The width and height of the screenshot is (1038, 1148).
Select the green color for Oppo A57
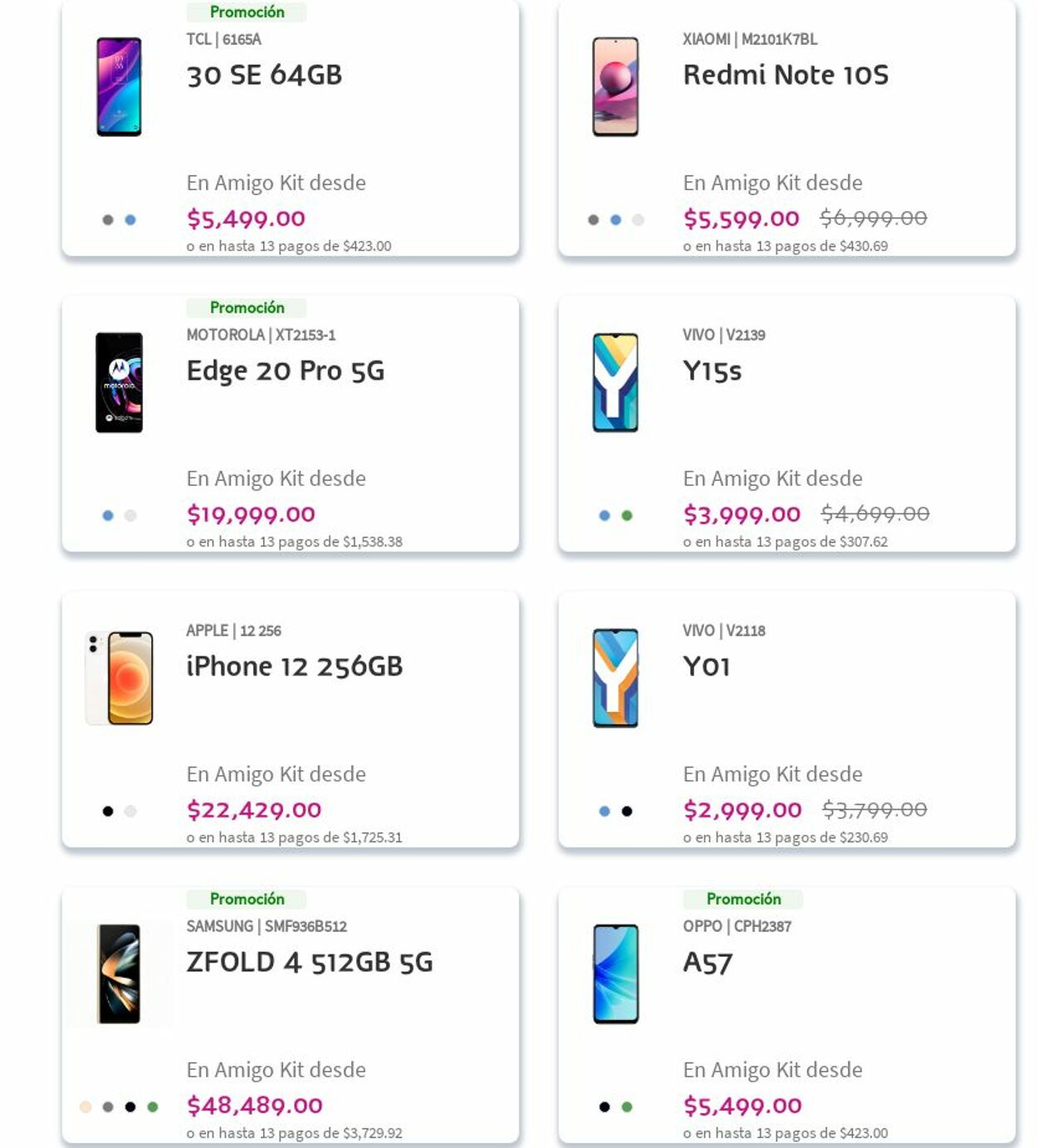tap(627, 1107)
